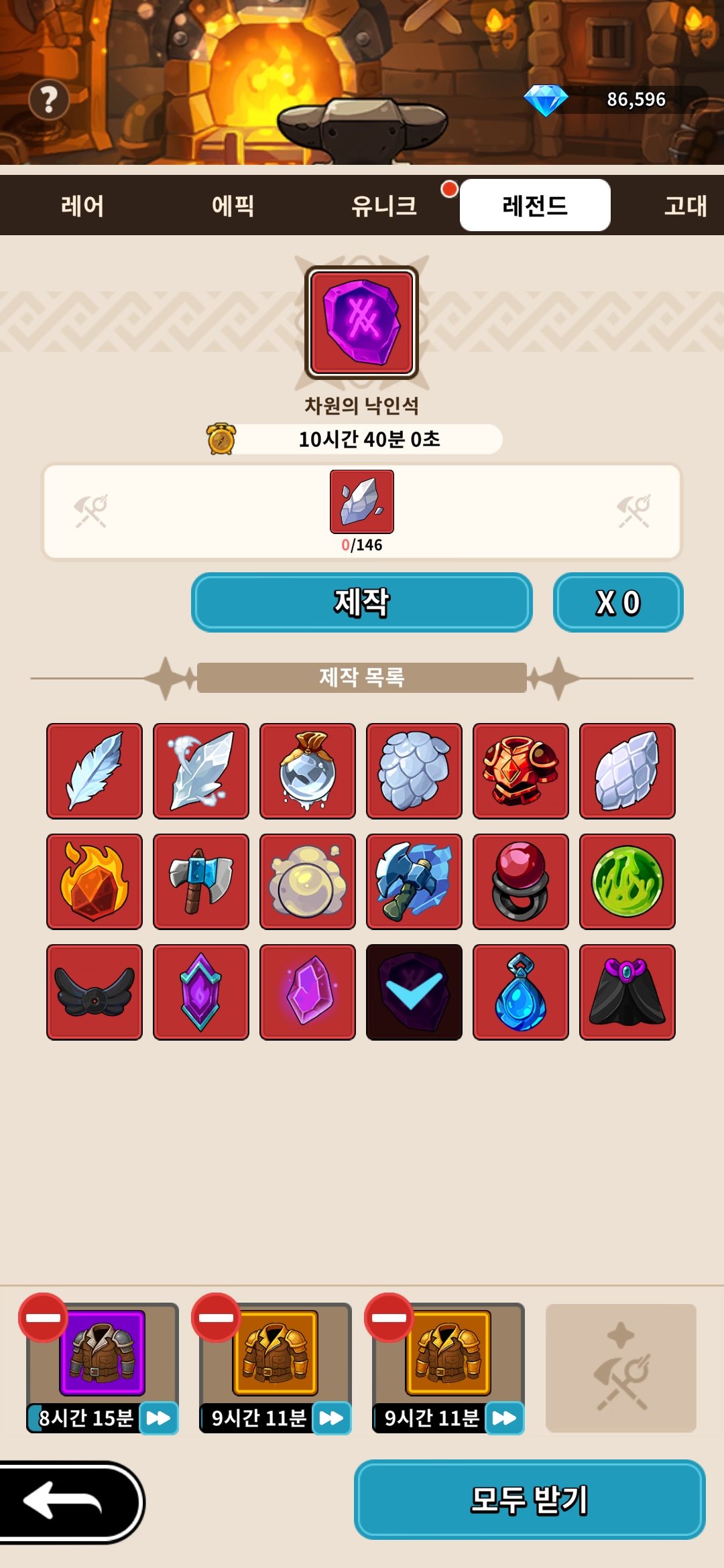
Task: Open the help question mark icon
Action: click(x=48, y=101)
